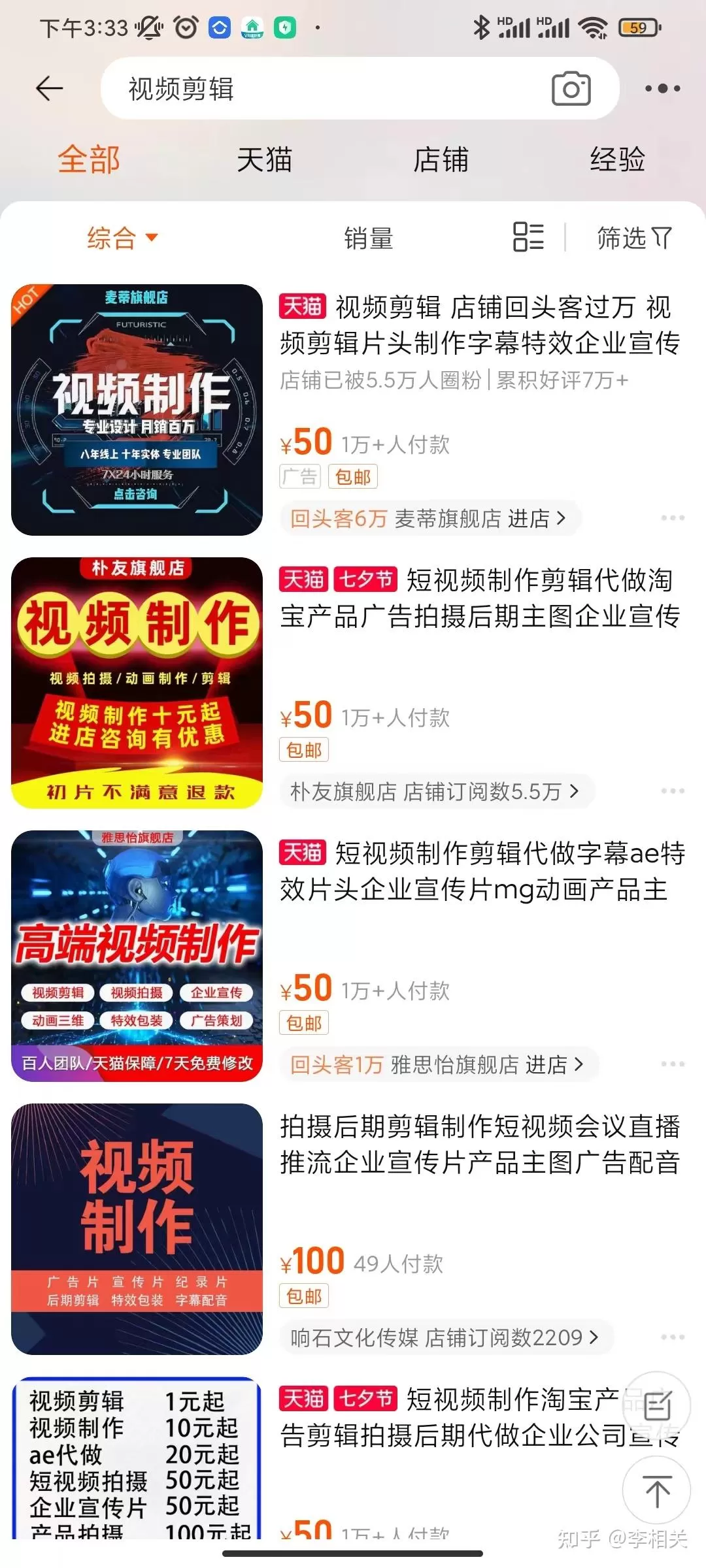This screenshot has width=706, height=1568.
Task: Sort results by 销量
Action: [x=369, y=238]
